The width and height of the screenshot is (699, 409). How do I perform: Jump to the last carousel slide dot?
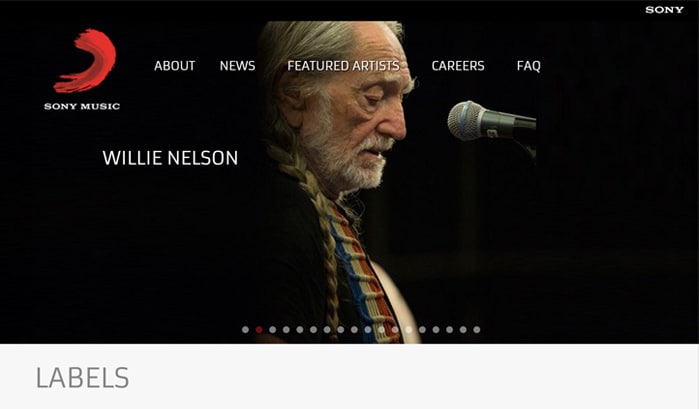tap(477, 329)
